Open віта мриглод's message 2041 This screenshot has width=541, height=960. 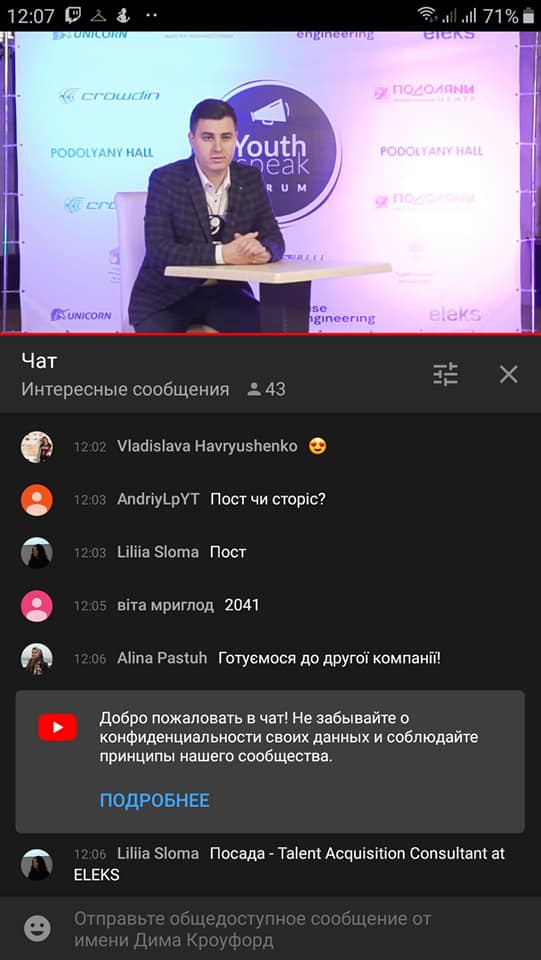coord(270,606)
